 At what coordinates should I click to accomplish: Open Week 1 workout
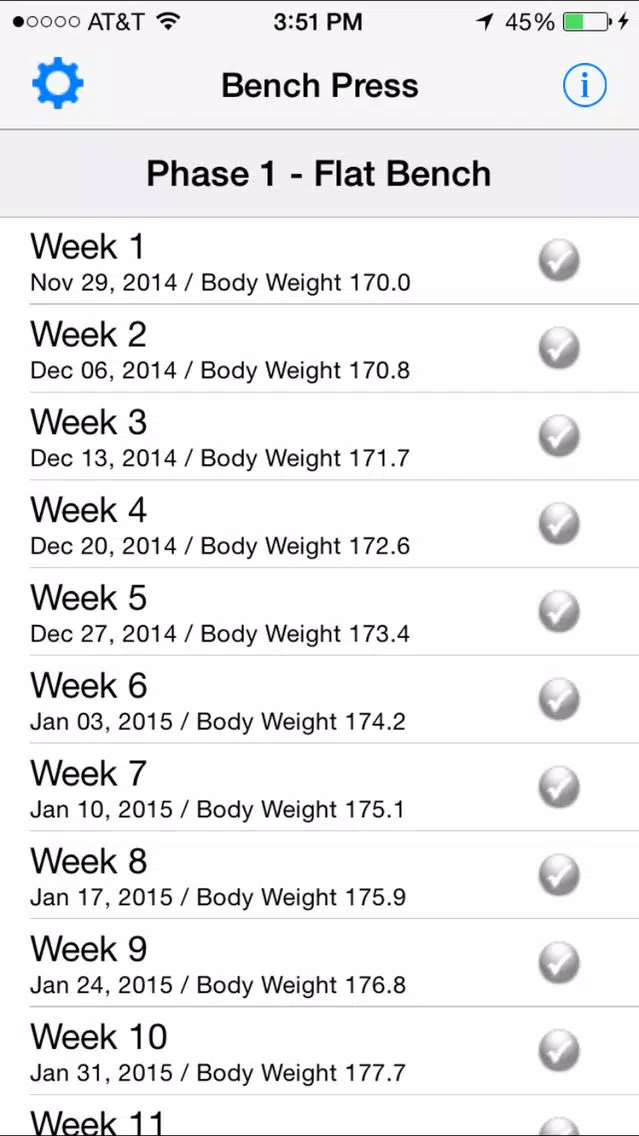pyautogui.click(x=320, y=261)
